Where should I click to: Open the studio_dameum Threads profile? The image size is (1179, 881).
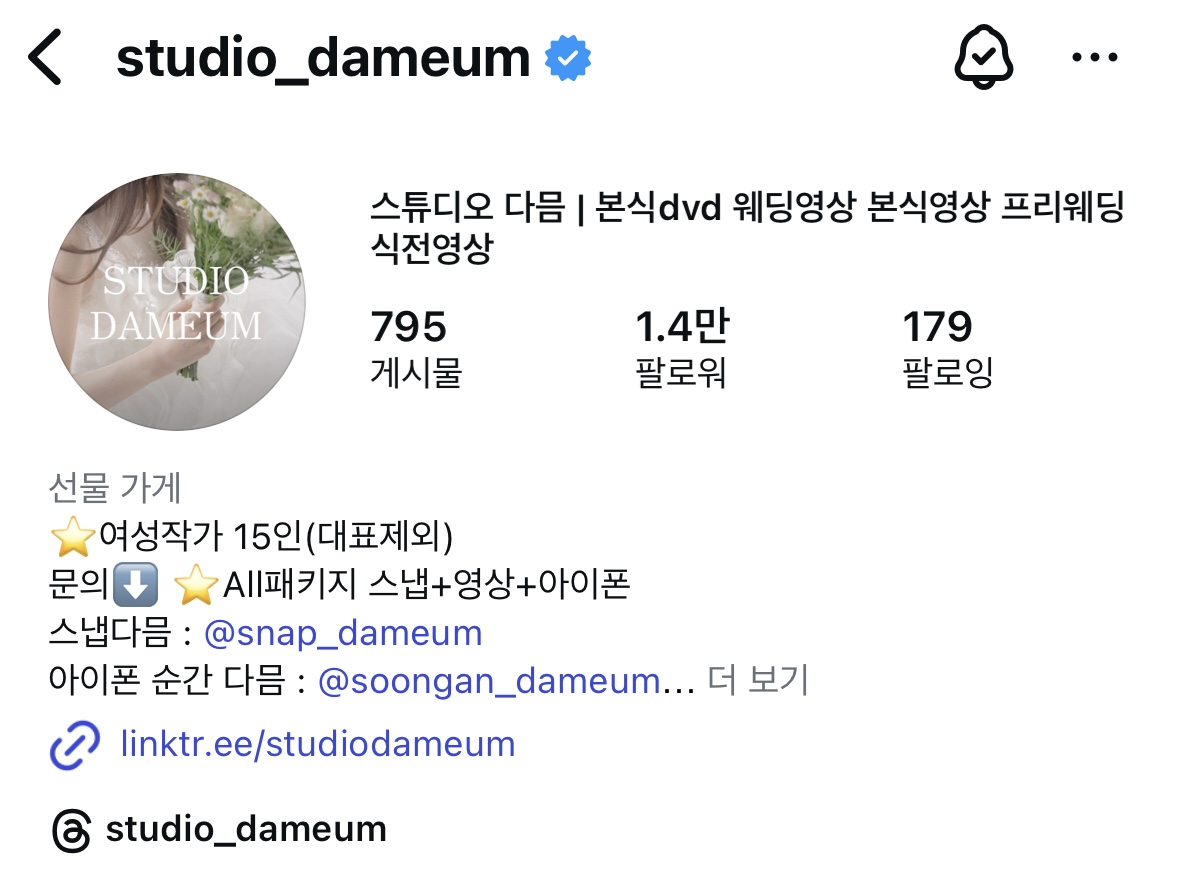click(220, 829)
